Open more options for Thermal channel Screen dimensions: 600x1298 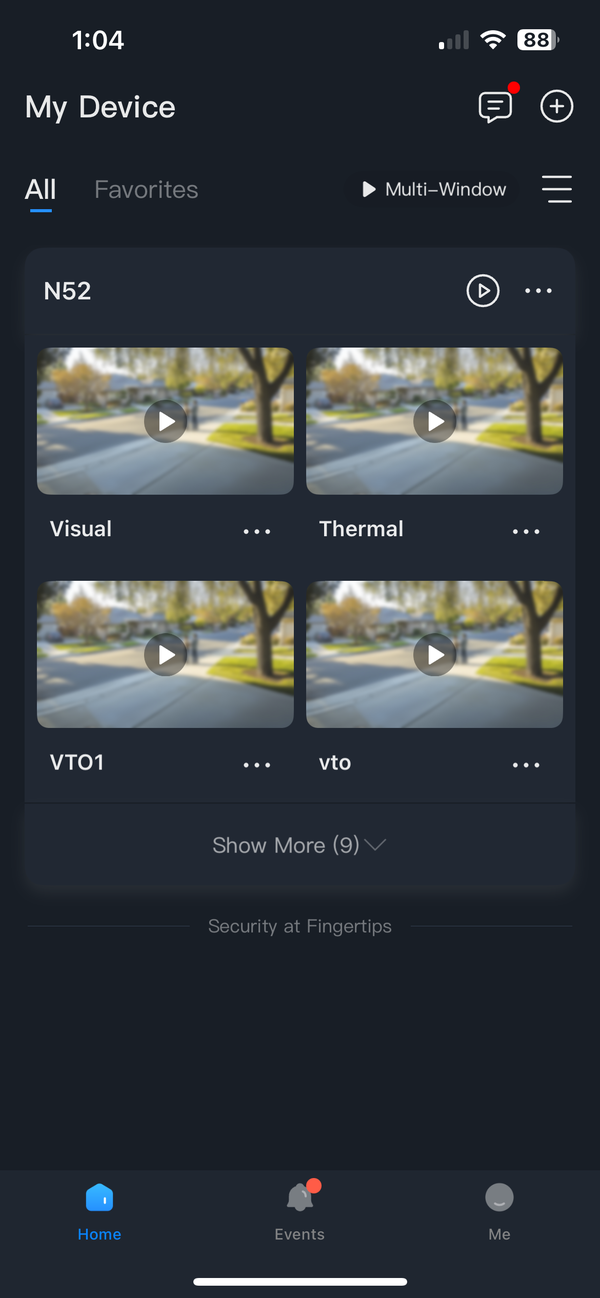(526, 531)
